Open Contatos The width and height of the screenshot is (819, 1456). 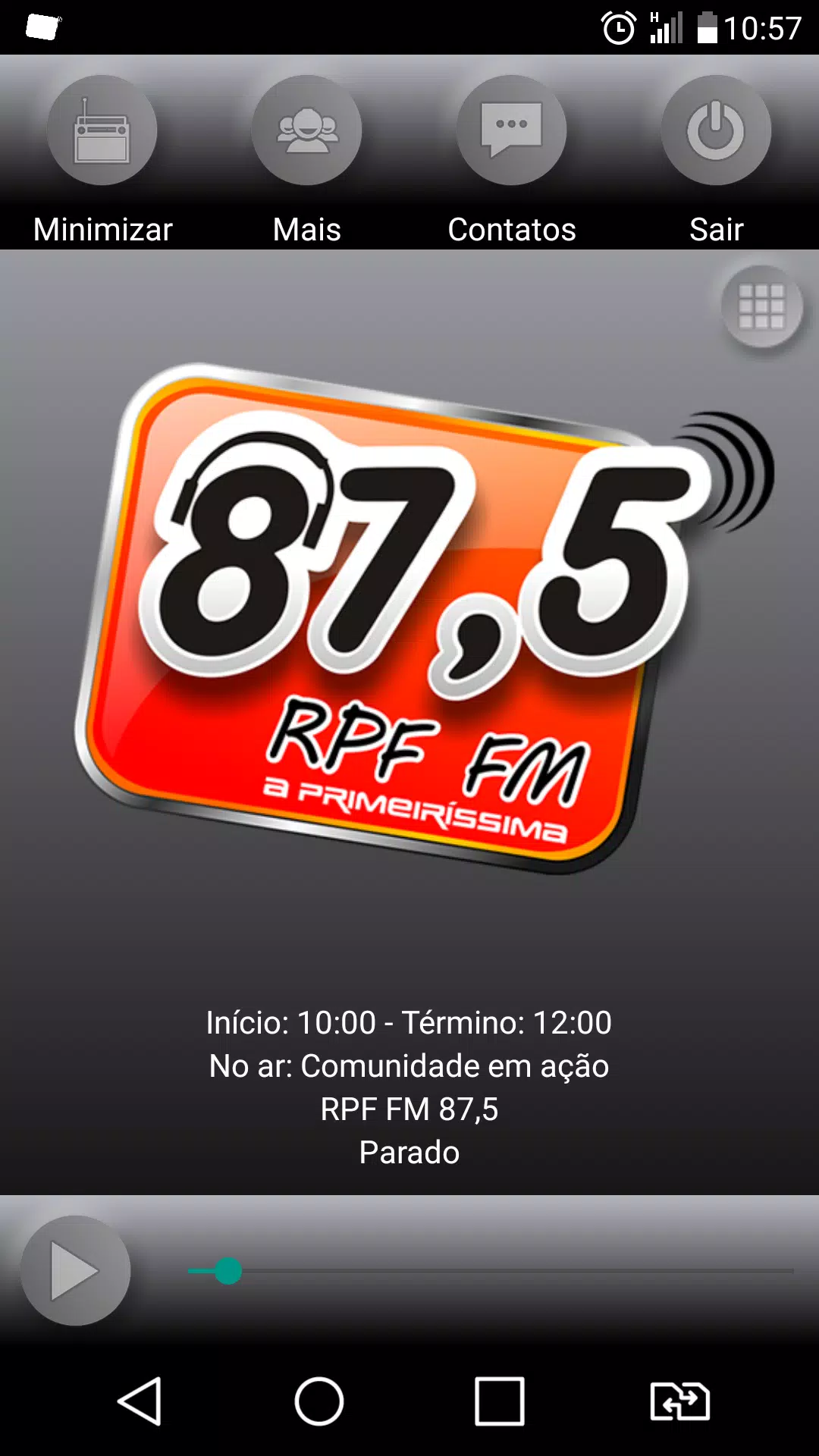(x=512, y=131)
